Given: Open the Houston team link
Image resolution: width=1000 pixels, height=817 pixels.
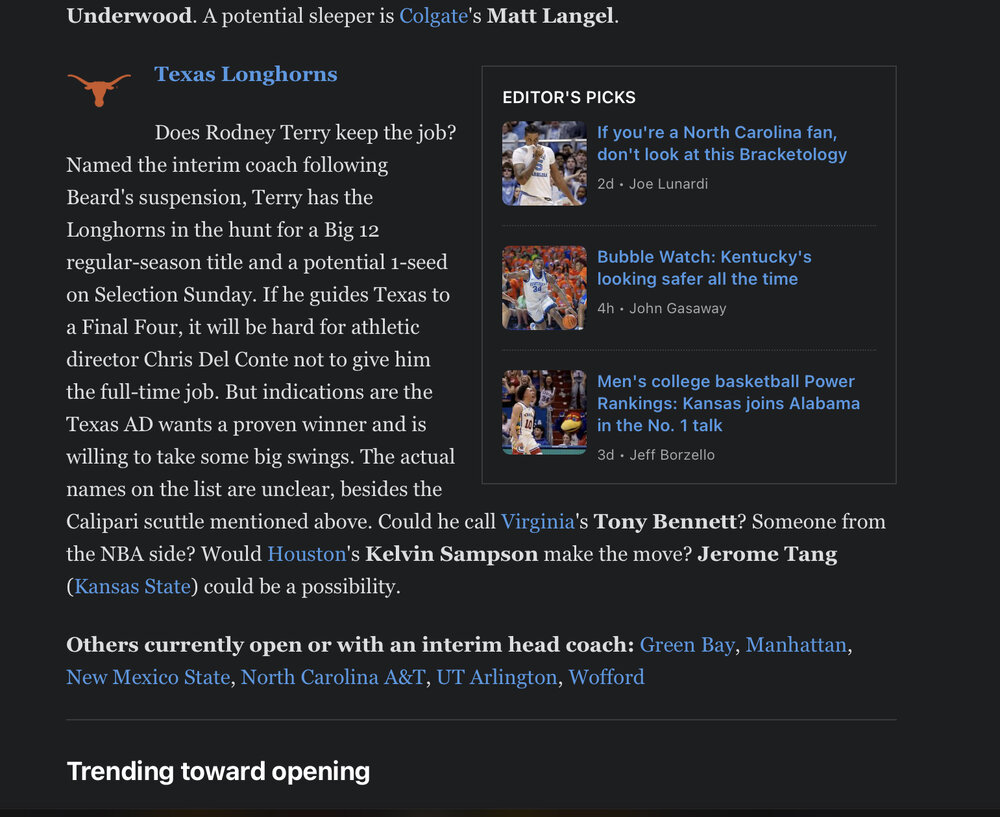Looking at the screenshot, I should [x=306, y=553].
